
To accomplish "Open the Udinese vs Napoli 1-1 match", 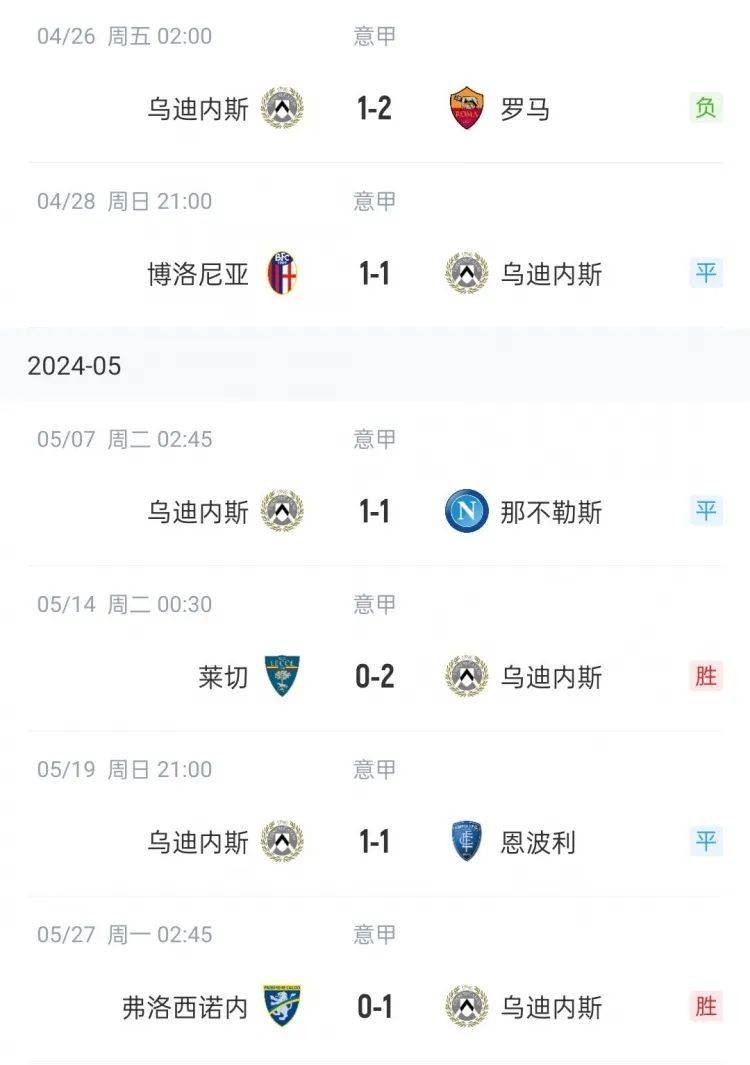I will 374,512.
